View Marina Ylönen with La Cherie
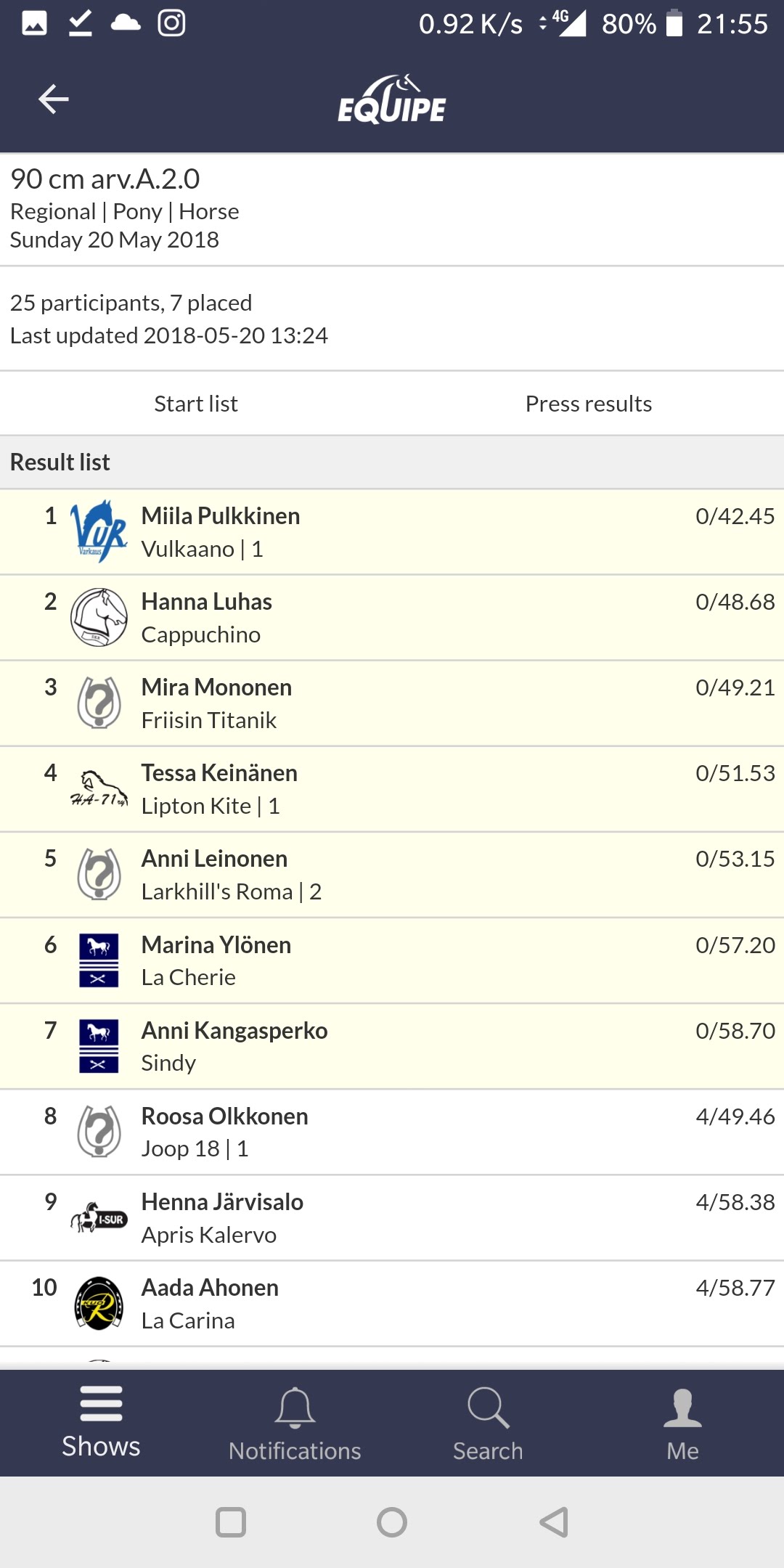 tap(392, 960)
